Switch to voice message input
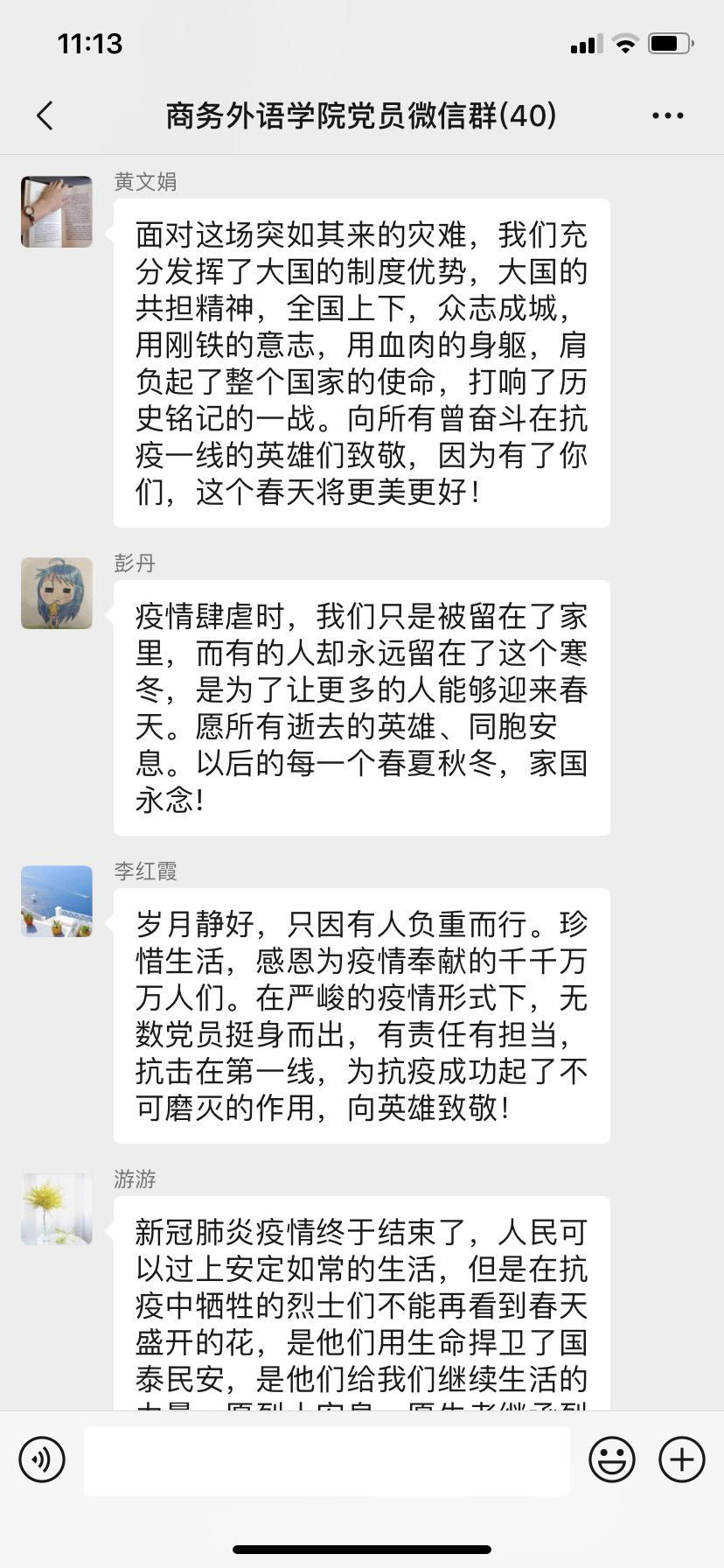724x1568 pixels. [42, 1459]
